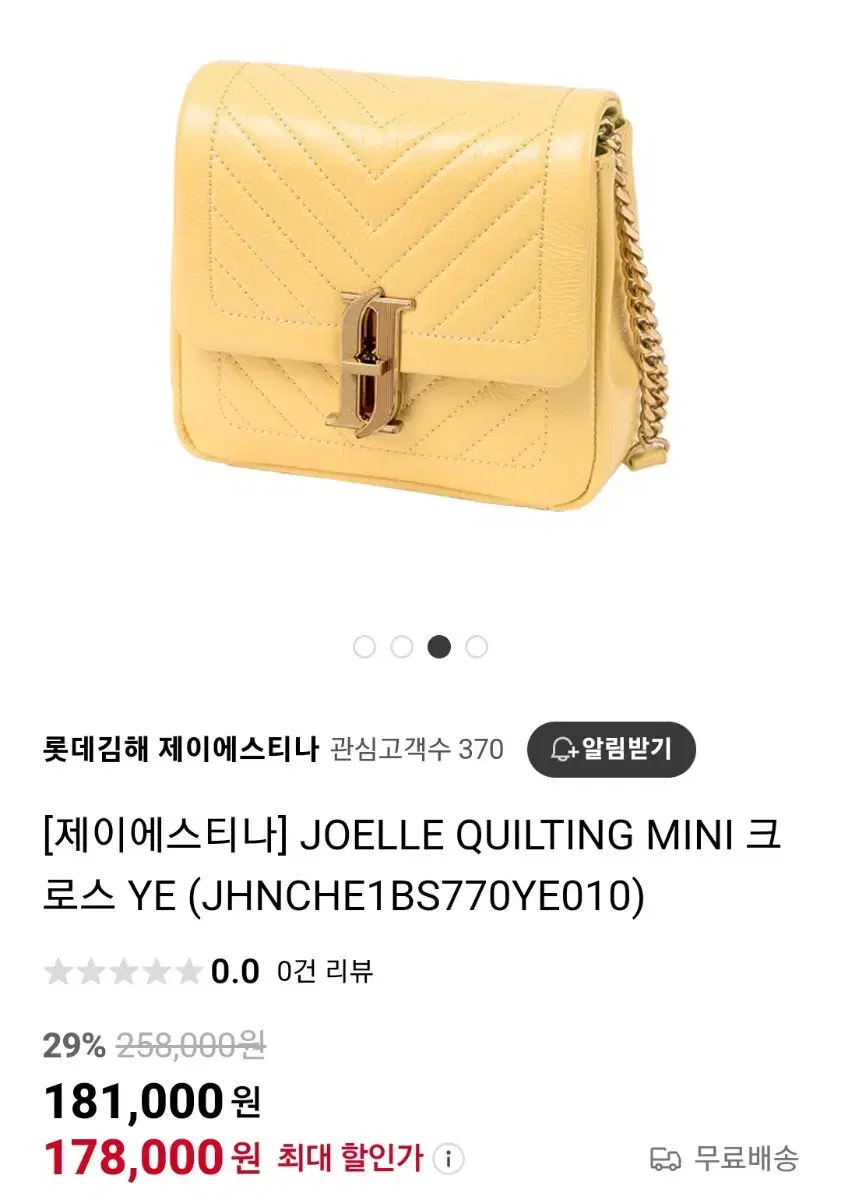Show info about 최대 할인가
Screen dimensions: 841x1200
pos(450,1160)
